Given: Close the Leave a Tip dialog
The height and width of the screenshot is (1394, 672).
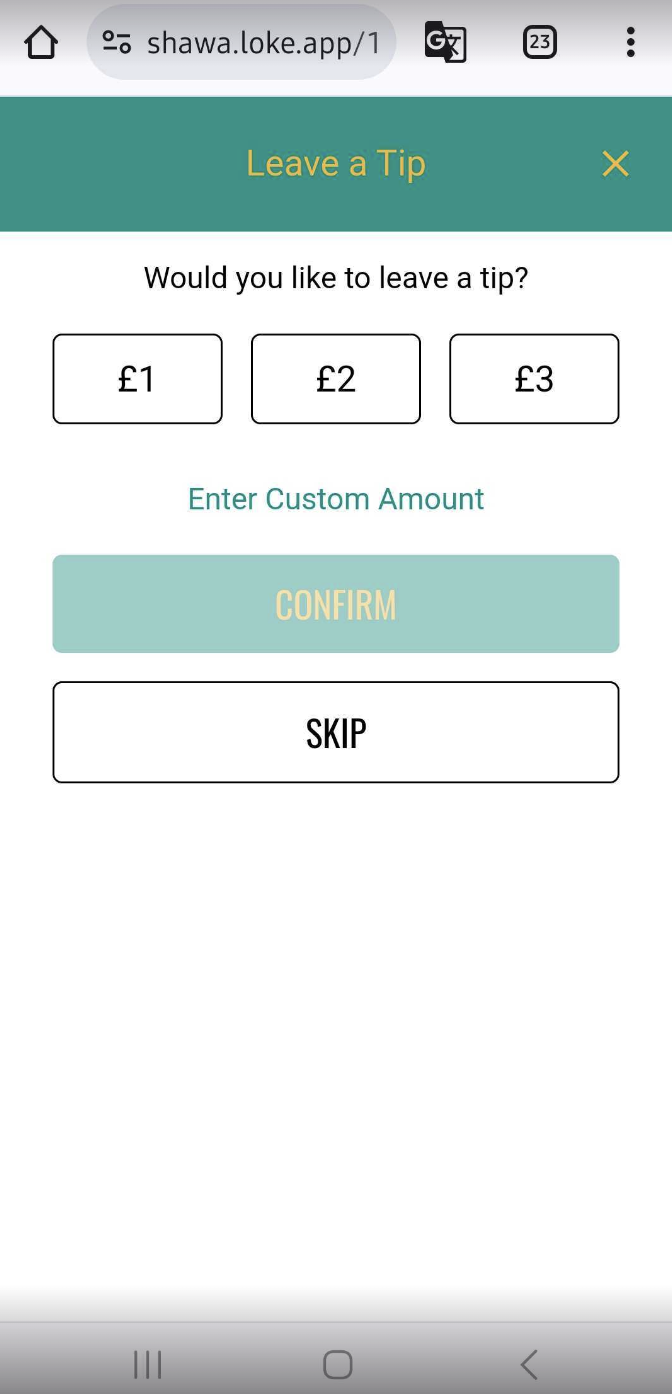Looking at the screenshot, I should tap(615, 164).
